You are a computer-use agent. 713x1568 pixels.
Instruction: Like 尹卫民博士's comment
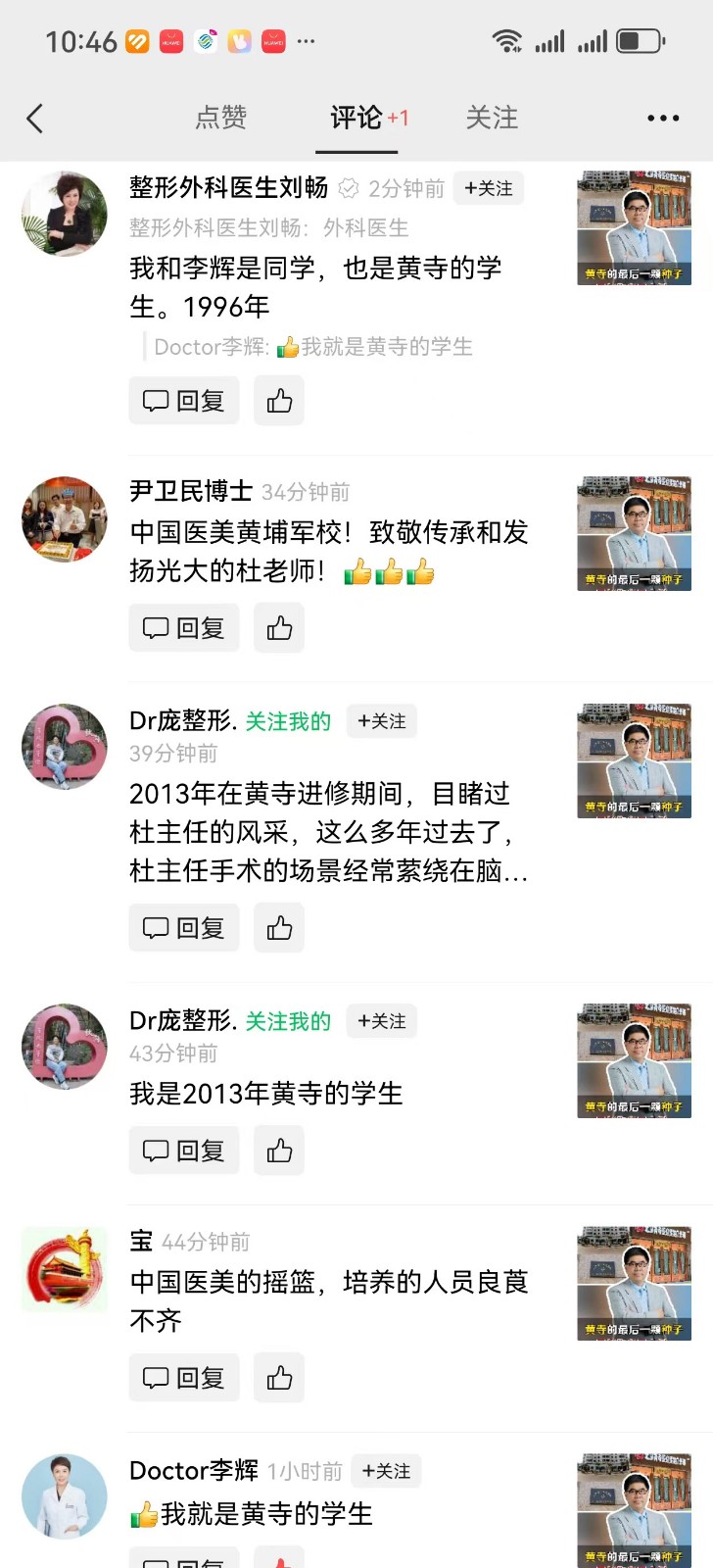coord(279,628)
